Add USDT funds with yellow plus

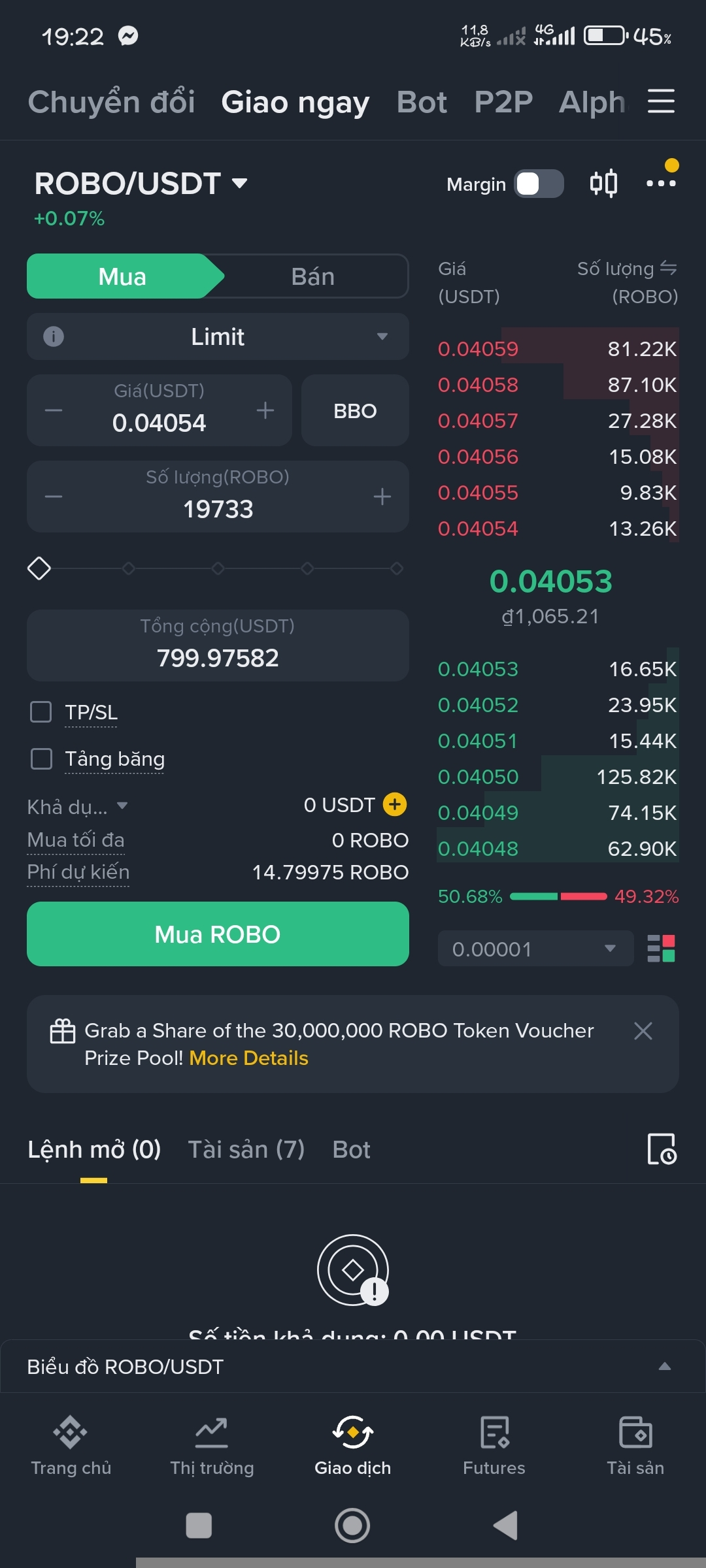(x=395, y=804)
